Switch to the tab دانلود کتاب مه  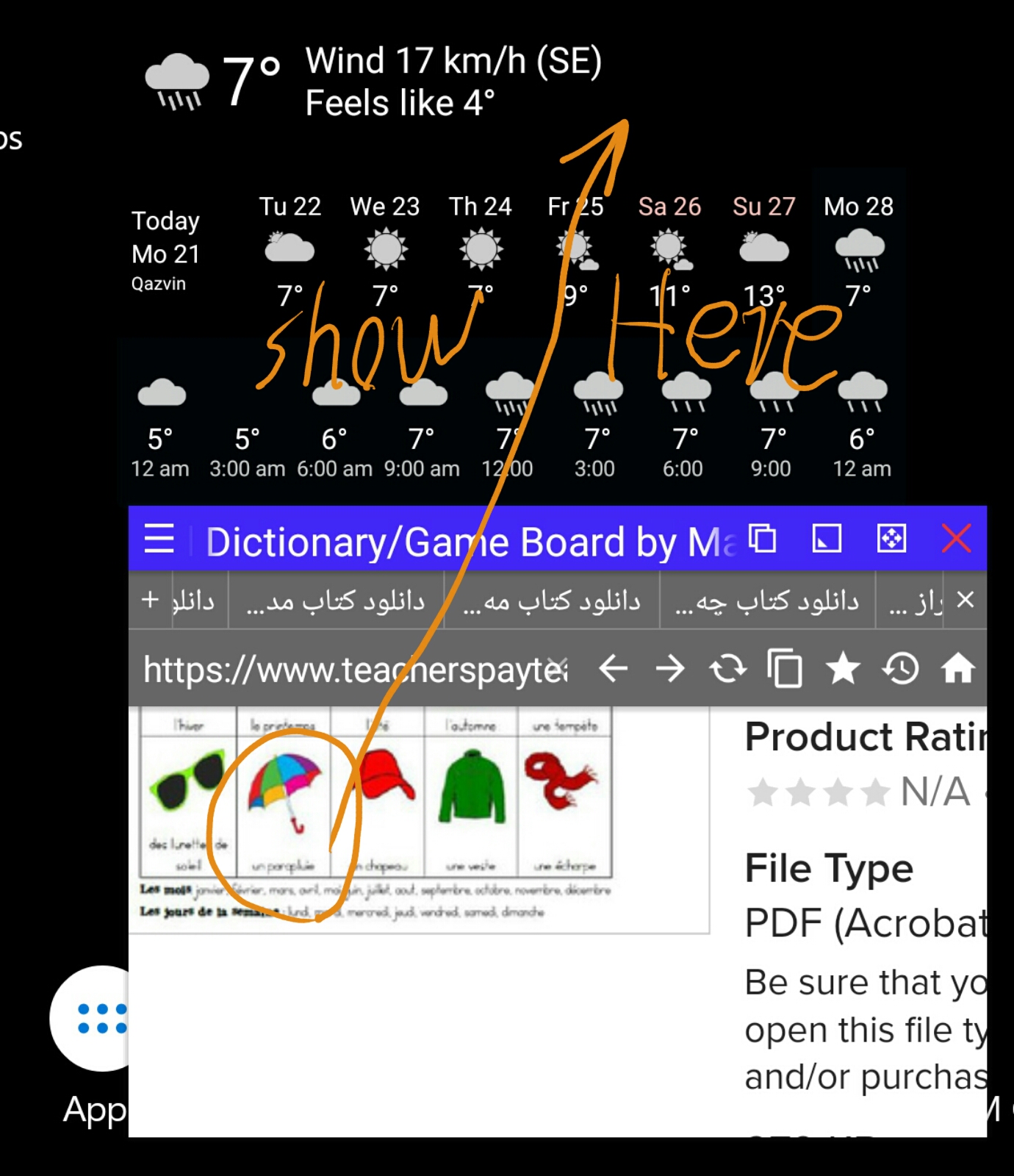point(552,601)
